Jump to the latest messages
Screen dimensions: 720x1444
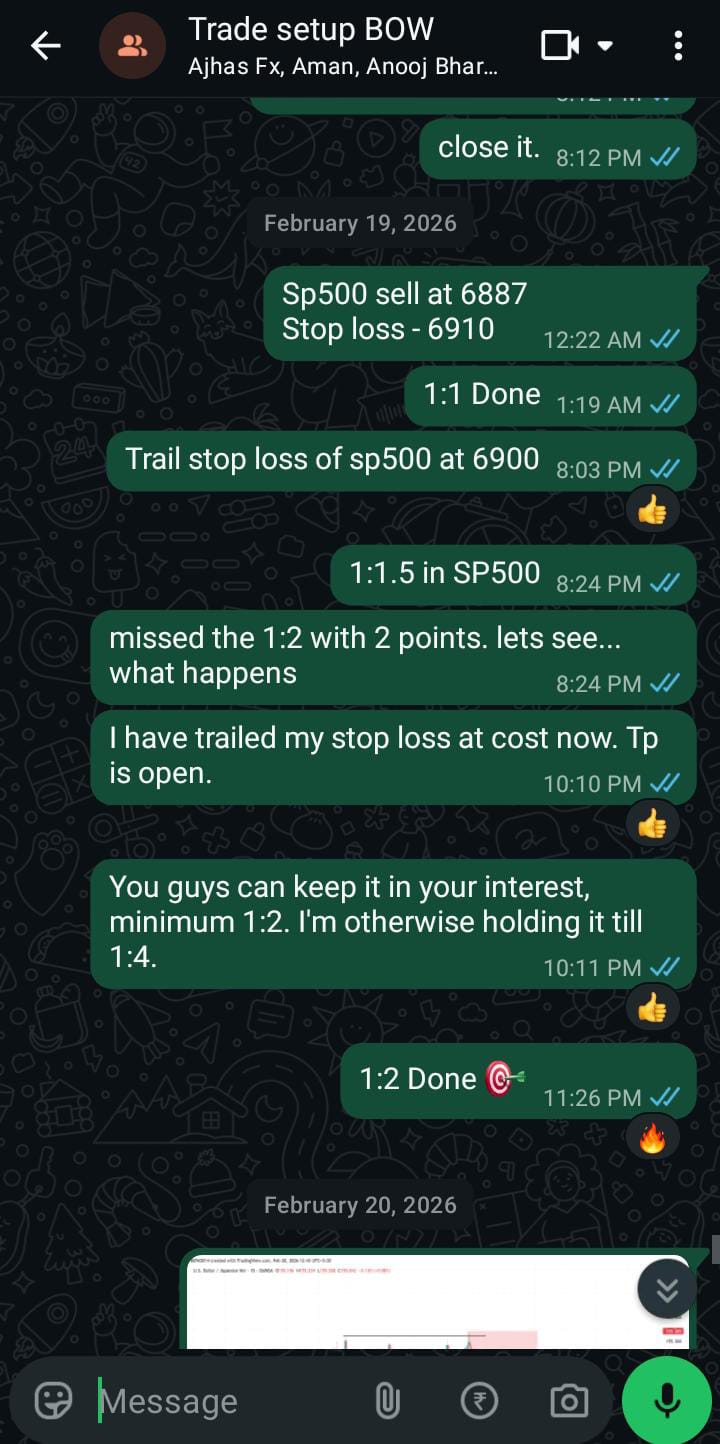point(667,1290)
